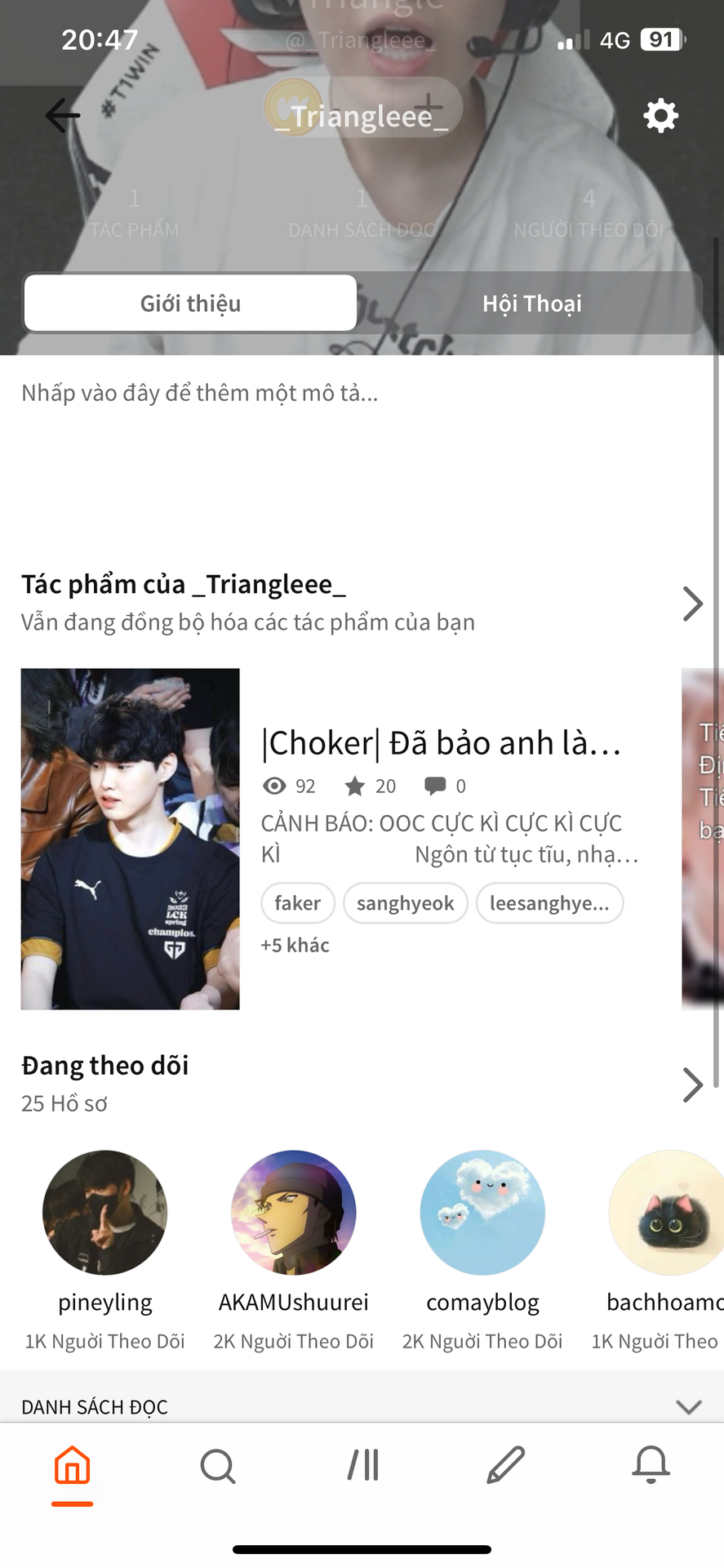Viewport: 724px width, 1568px height.
Task: Go back using the arrow icon
Action: pos(63,115)
